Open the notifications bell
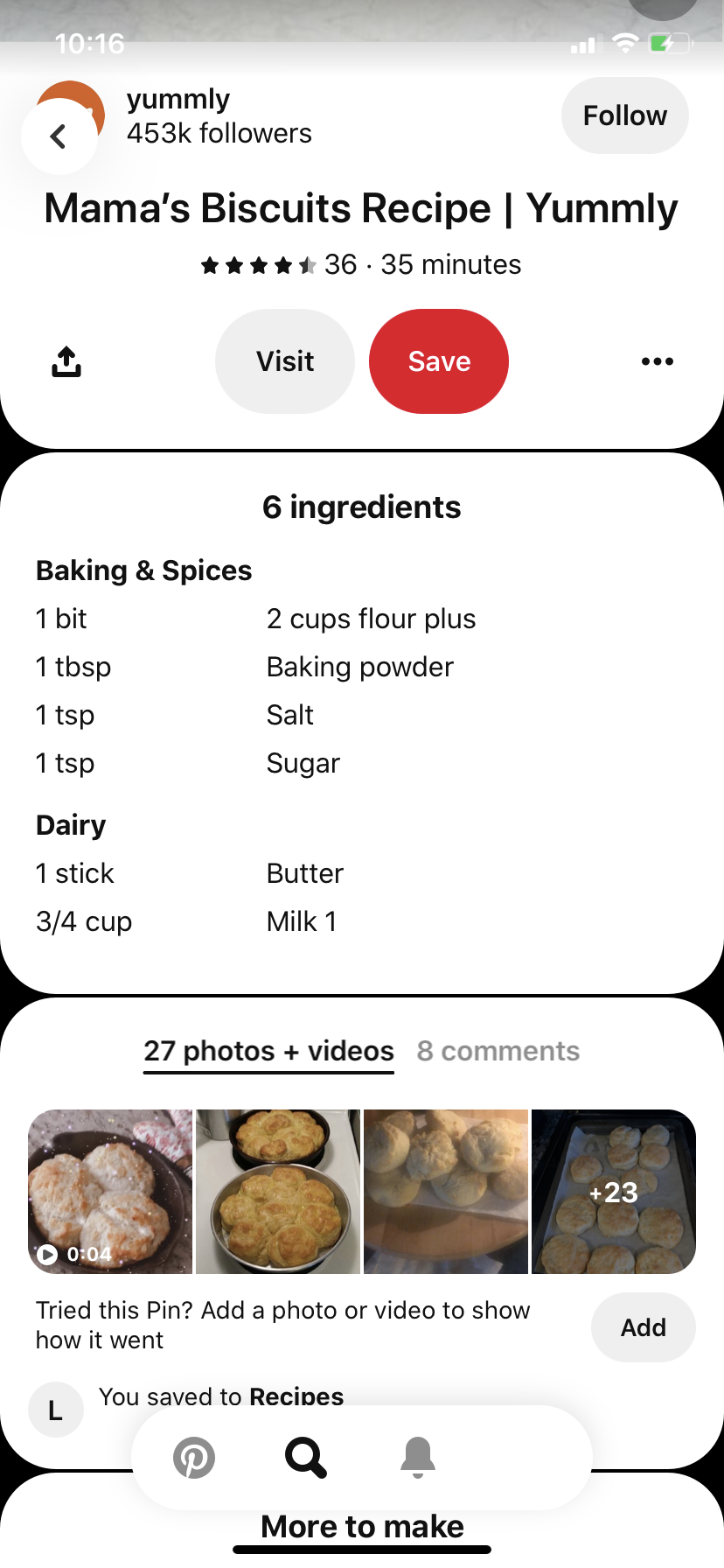724x1568 pixels. click(418, 1458)
